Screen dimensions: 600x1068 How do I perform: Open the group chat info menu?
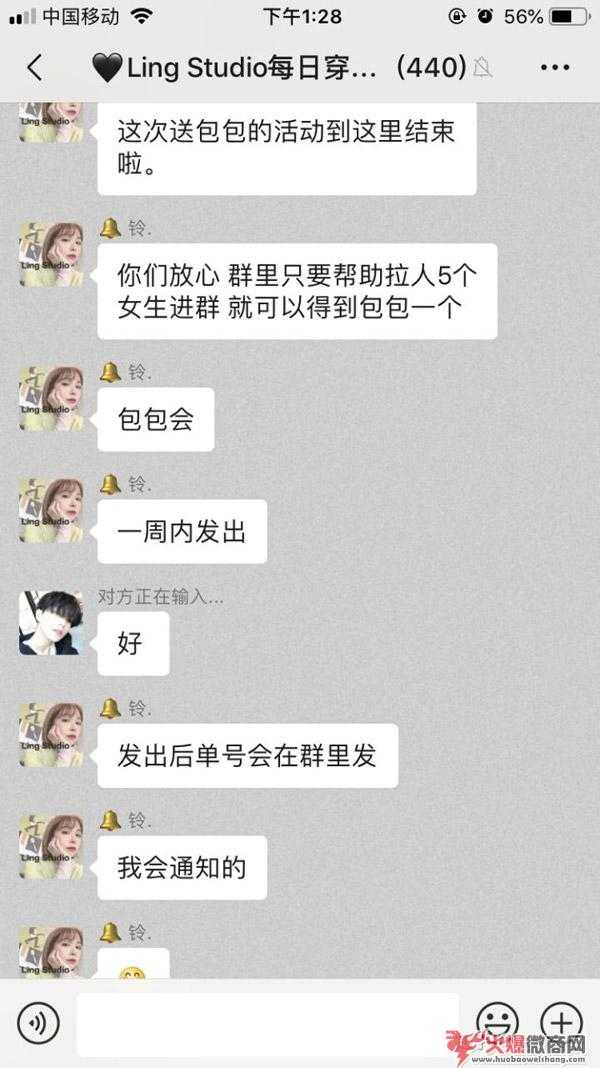[x=554, y=68]
